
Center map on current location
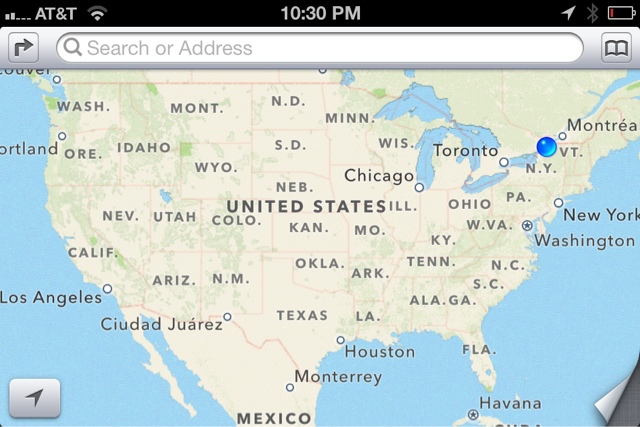[34, 398]
